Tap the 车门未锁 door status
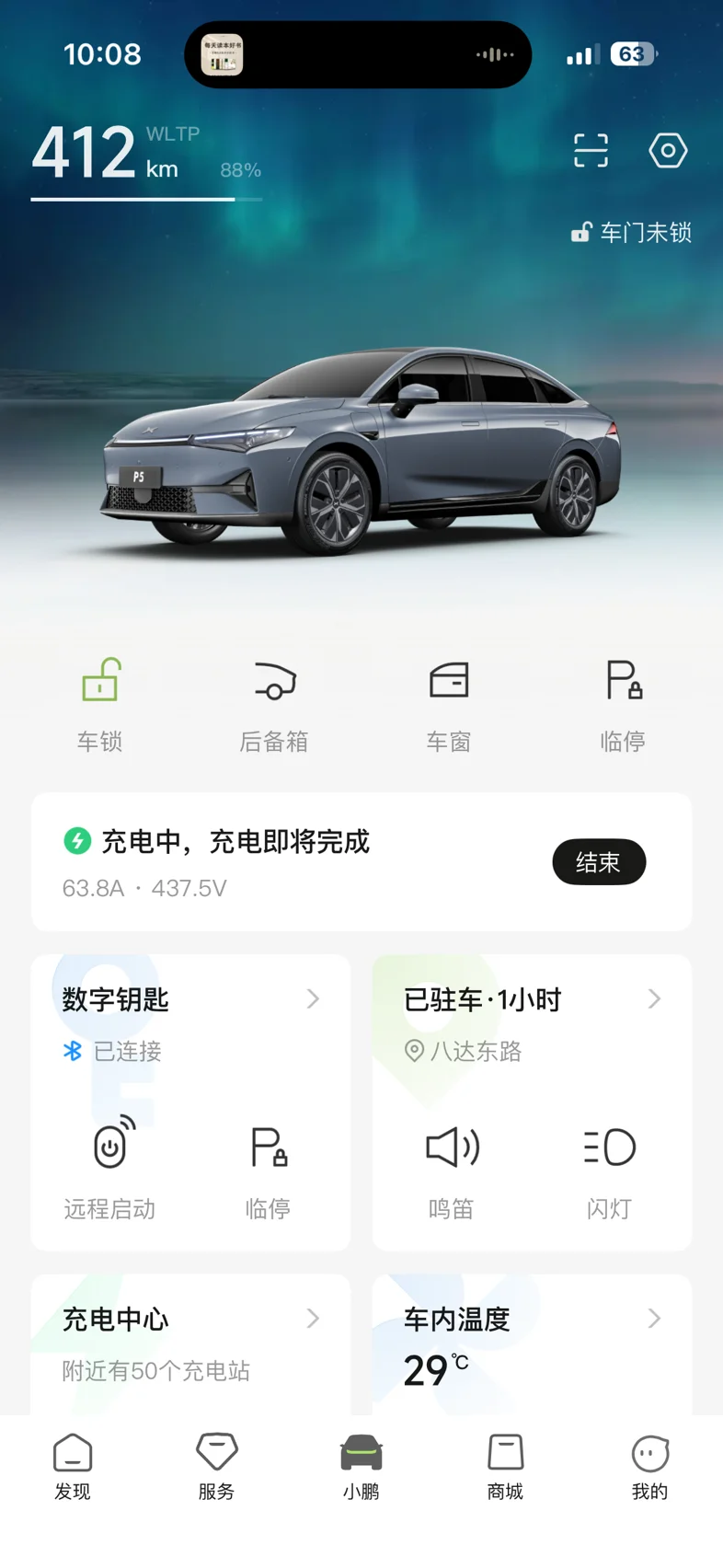 [632, 233]
